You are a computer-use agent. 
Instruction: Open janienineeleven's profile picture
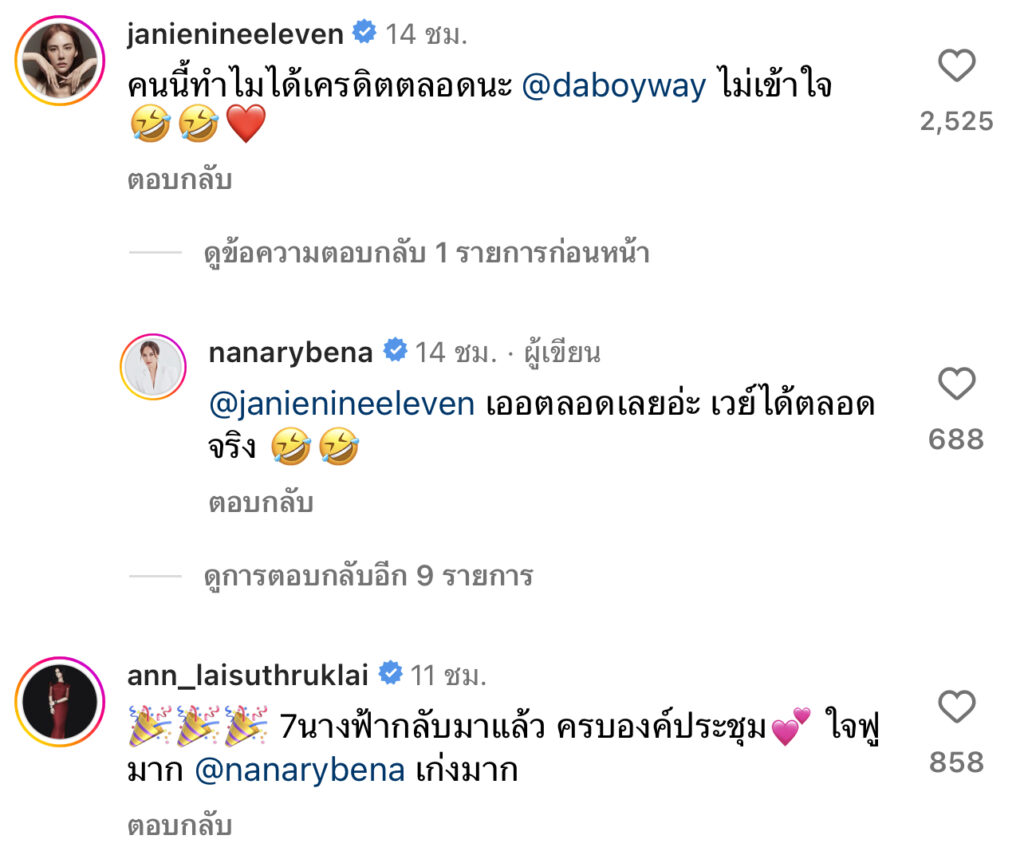60,60
